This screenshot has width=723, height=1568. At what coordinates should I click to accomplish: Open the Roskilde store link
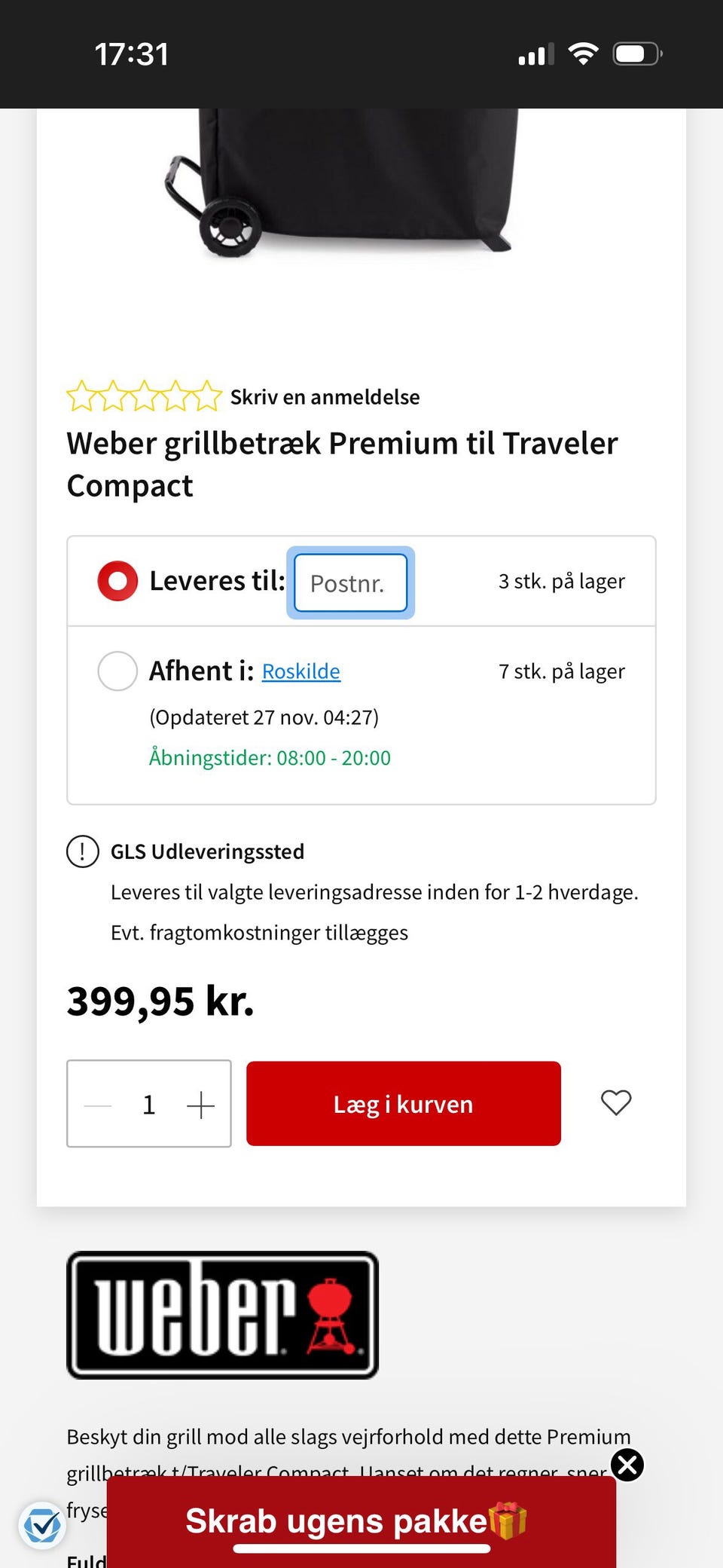click(x=301, y=671)
